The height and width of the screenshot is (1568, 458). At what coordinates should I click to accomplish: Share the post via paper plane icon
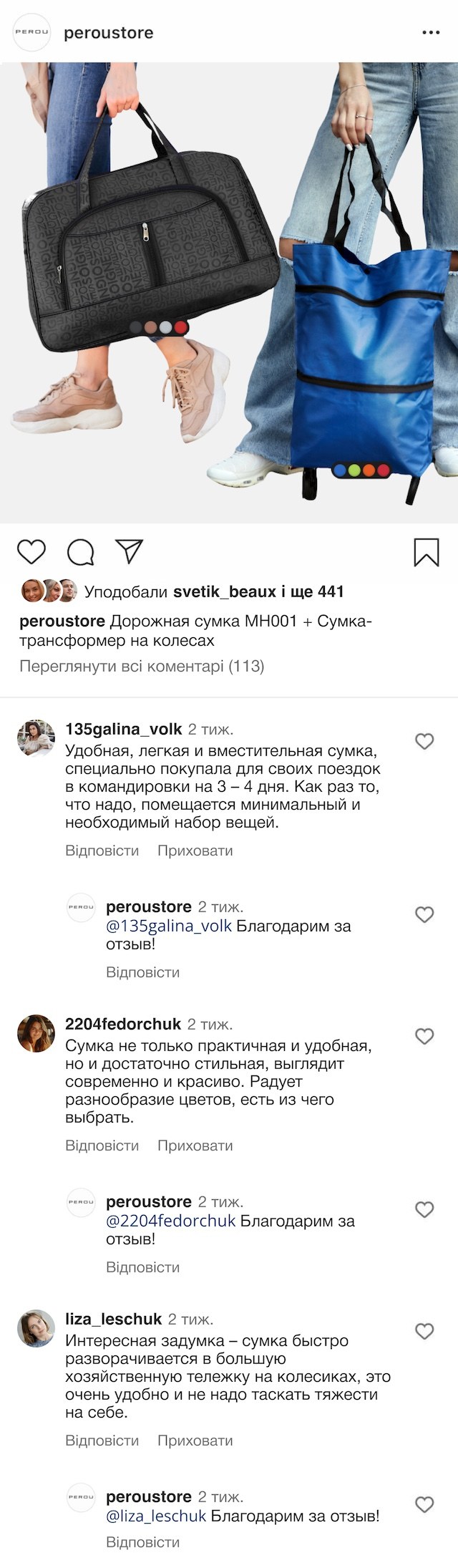(x=130, y=551)
